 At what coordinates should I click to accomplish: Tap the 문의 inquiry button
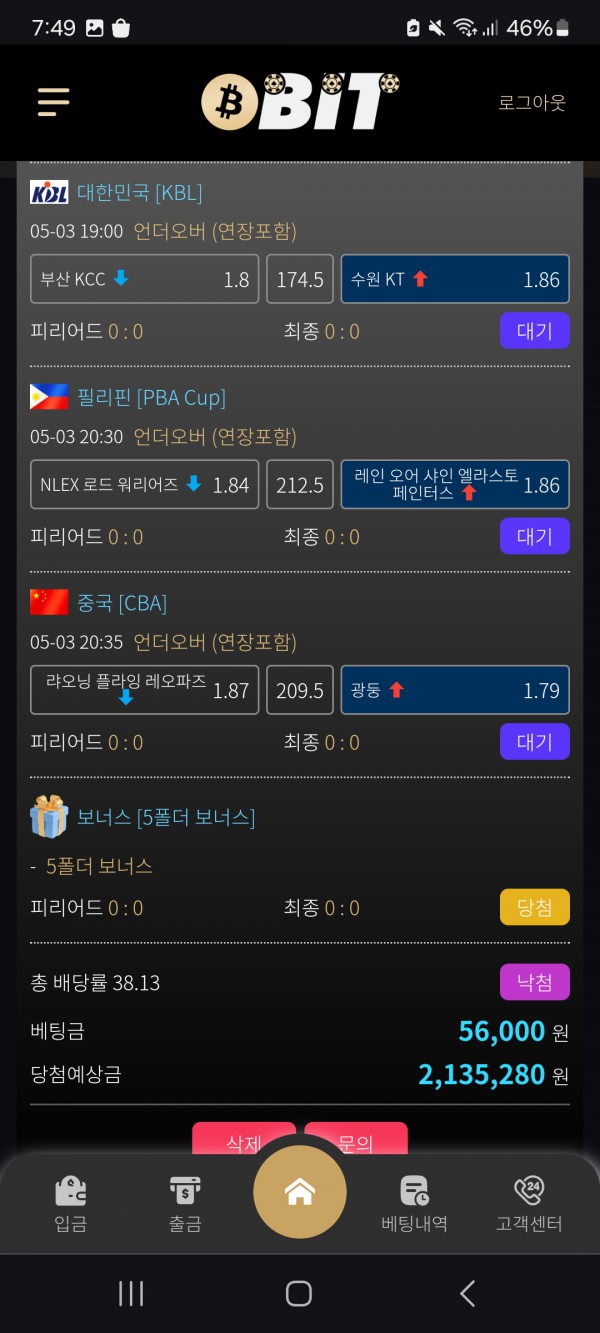click(356, 1138)
